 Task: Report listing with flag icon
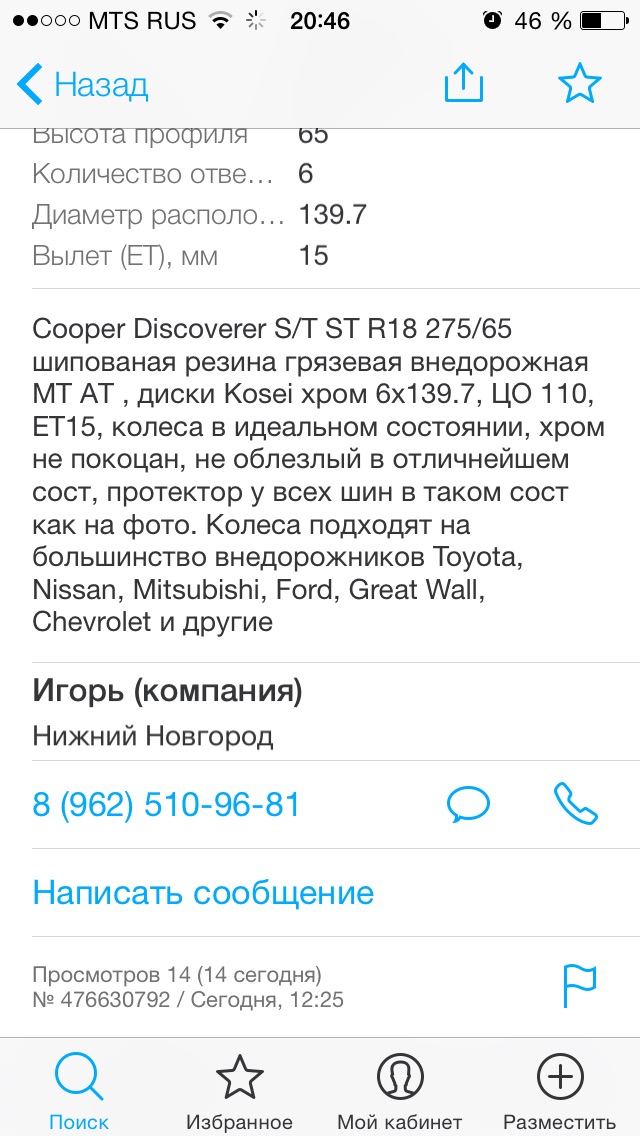pyautogui.click(x=579, y=986)
